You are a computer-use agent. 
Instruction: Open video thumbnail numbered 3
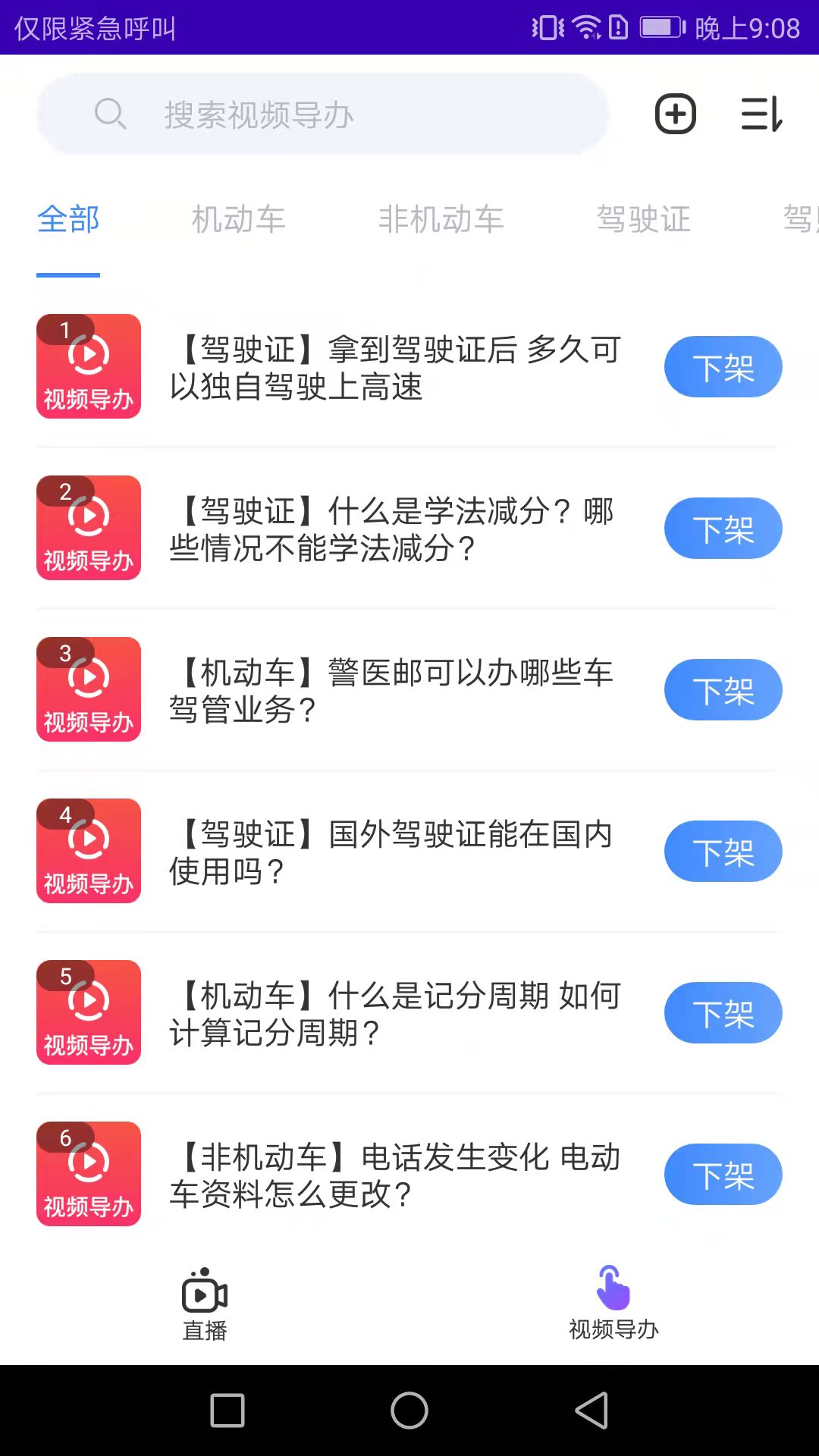tap(88, 690)
